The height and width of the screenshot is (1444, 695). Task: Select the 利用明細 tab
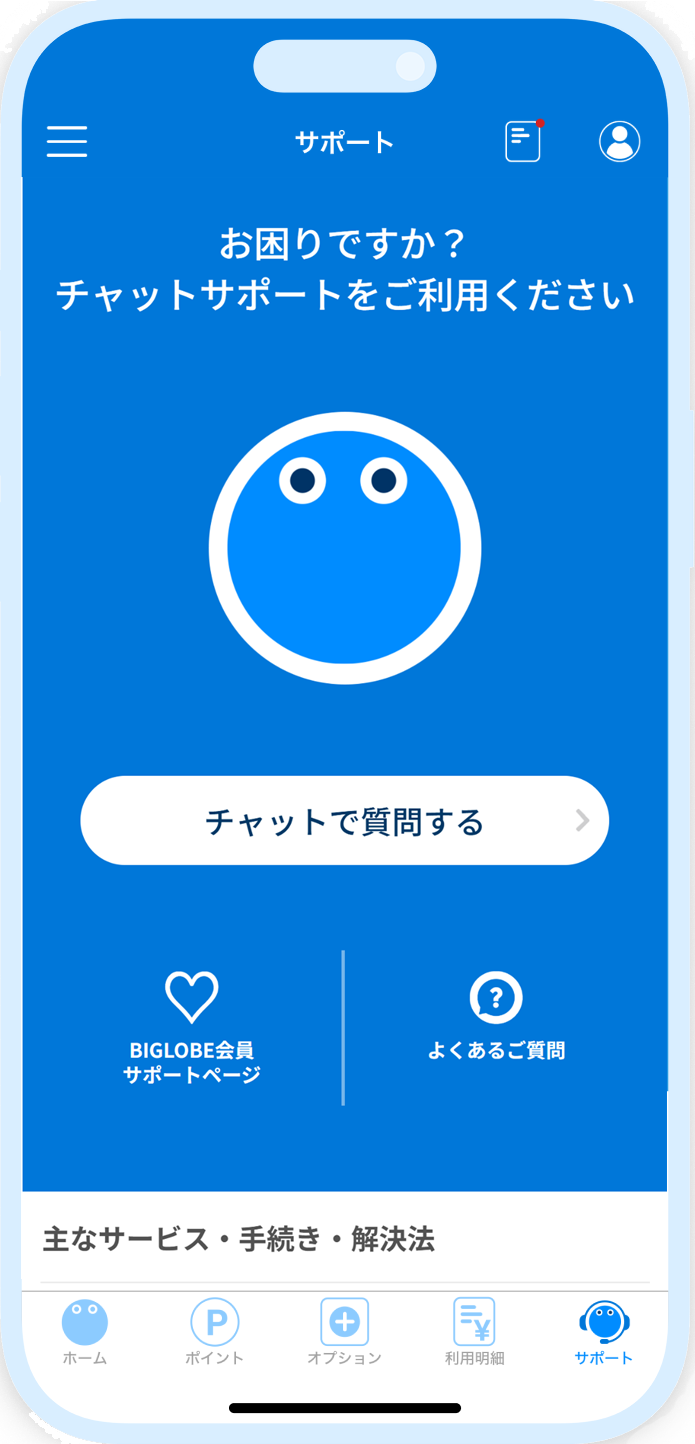pos(474,1333)
